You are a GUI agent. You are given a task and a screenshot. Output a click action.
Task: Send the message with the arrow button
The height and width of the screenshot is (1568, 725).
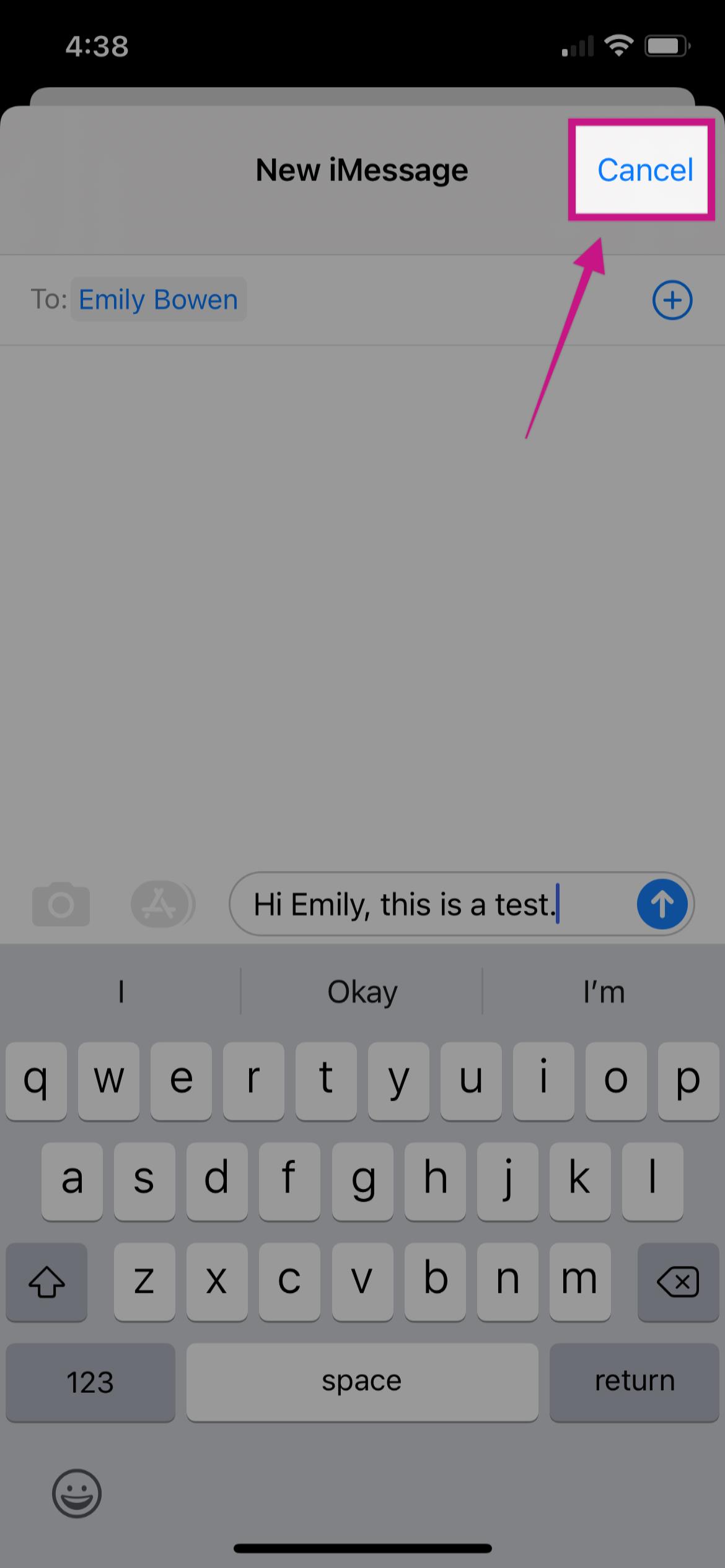pos(661,904)
